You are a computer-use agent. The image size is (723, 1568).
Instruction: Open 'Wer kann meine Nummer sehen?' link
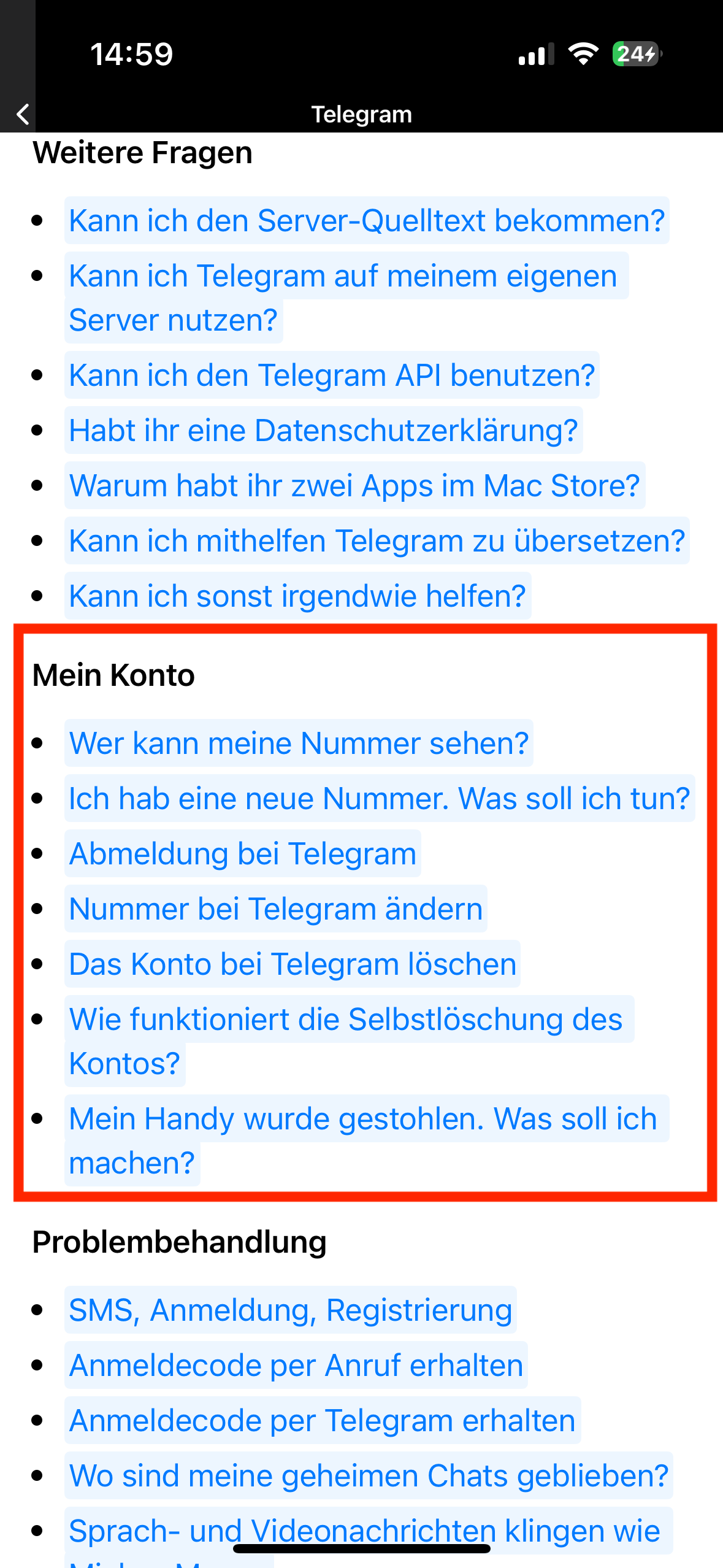tap(299, 744)
